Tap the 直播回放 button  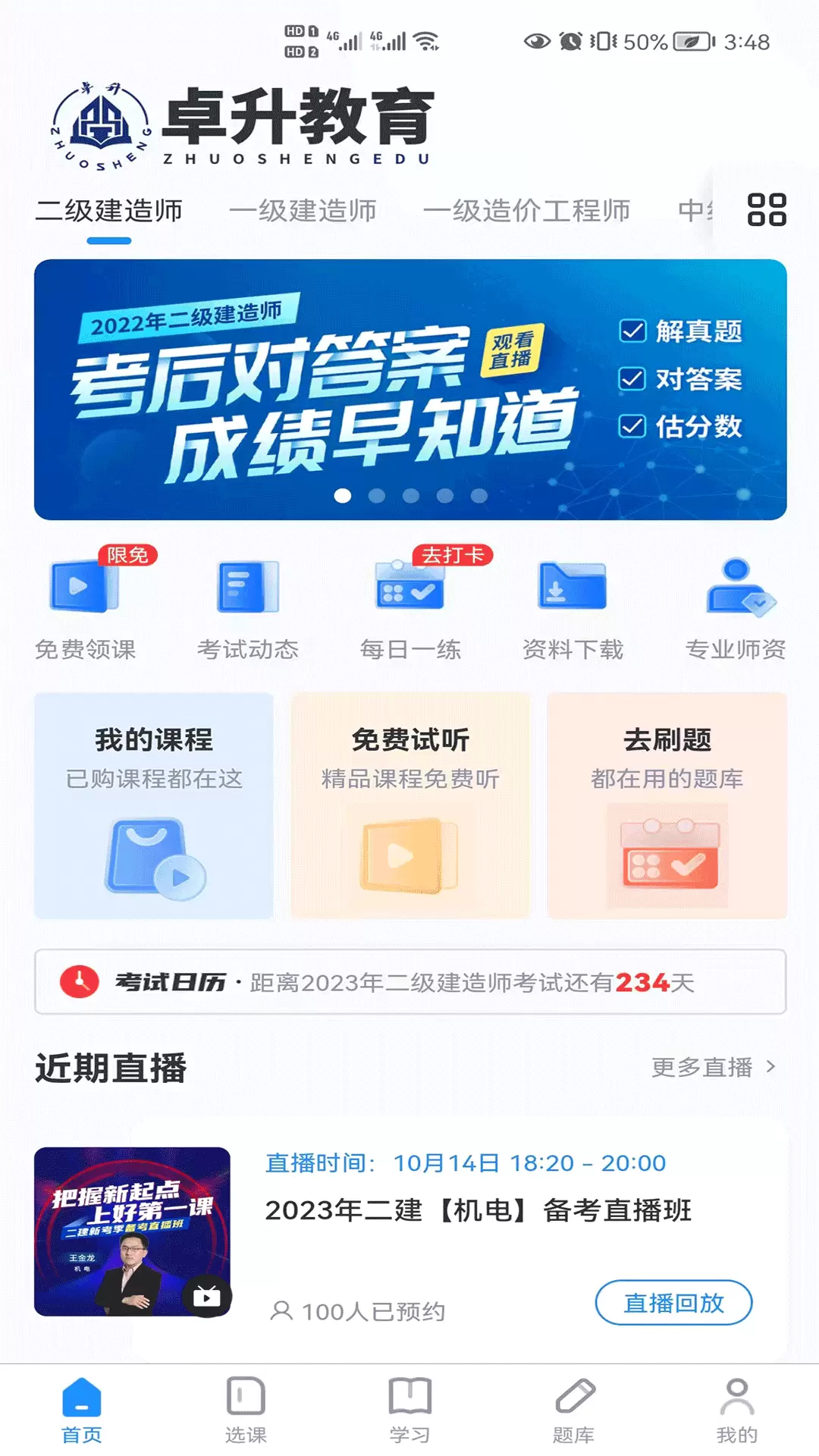pos(673,1303)
